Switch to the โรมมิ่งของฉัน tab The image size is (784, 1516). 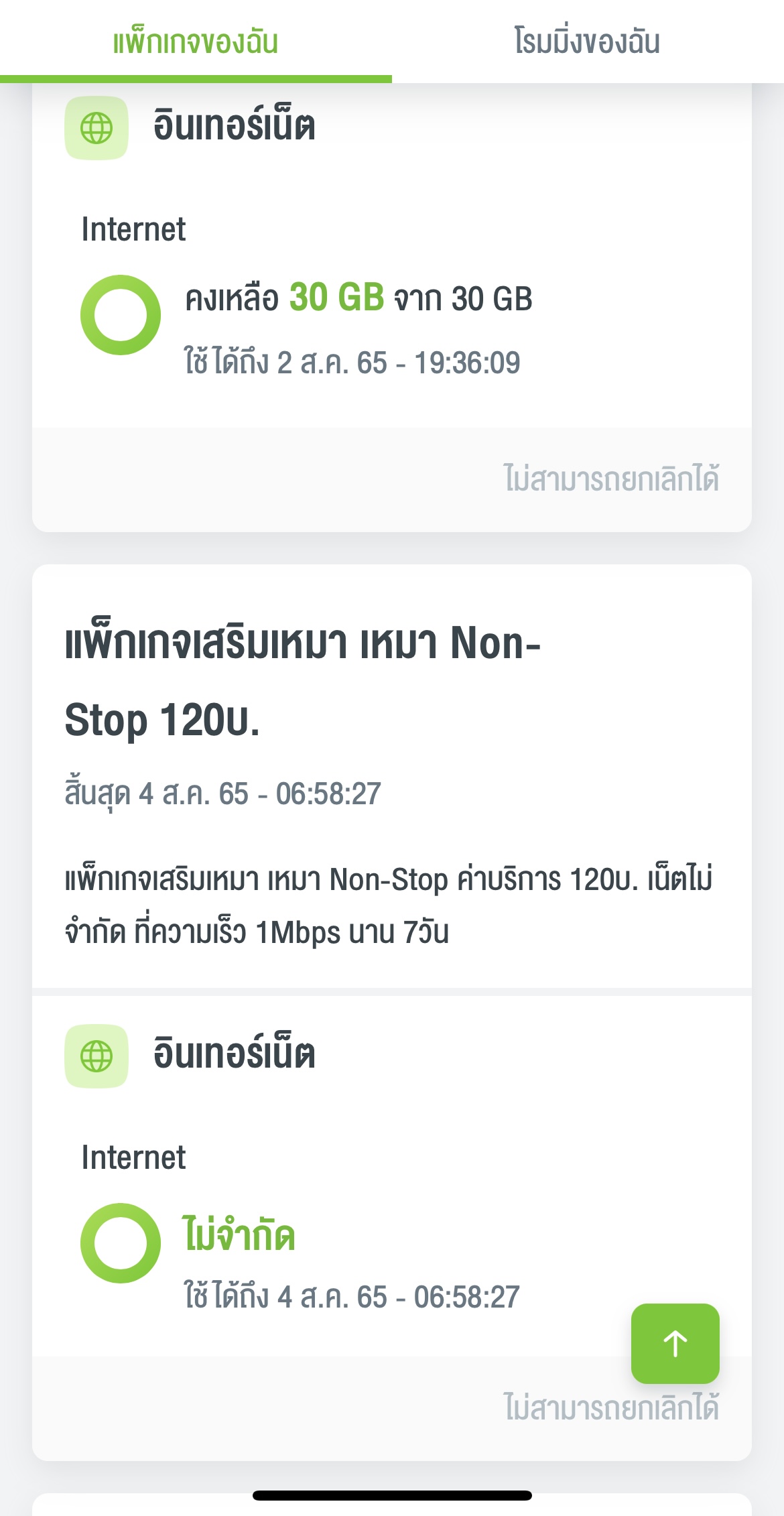point(588,42)
